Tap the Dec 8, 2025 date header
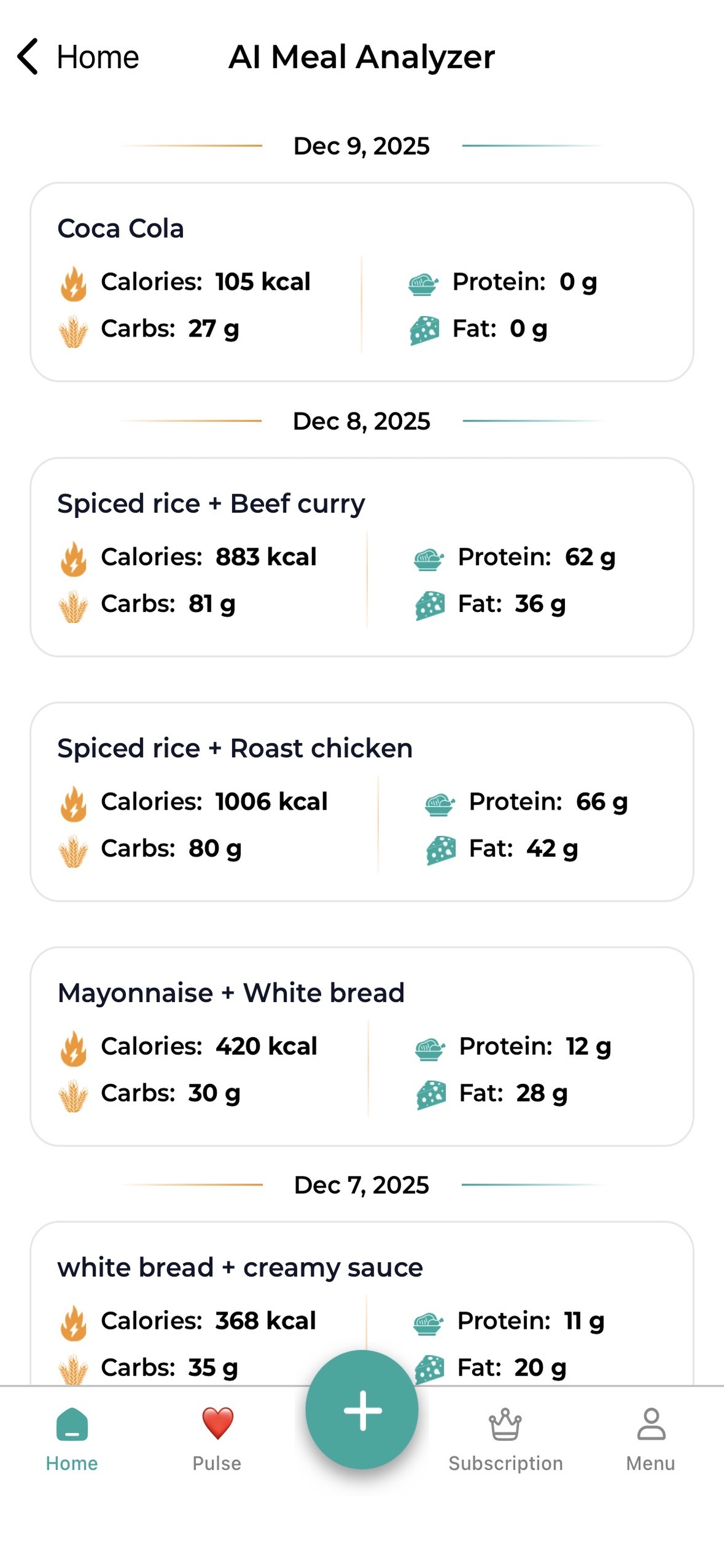 coord(362,421)
